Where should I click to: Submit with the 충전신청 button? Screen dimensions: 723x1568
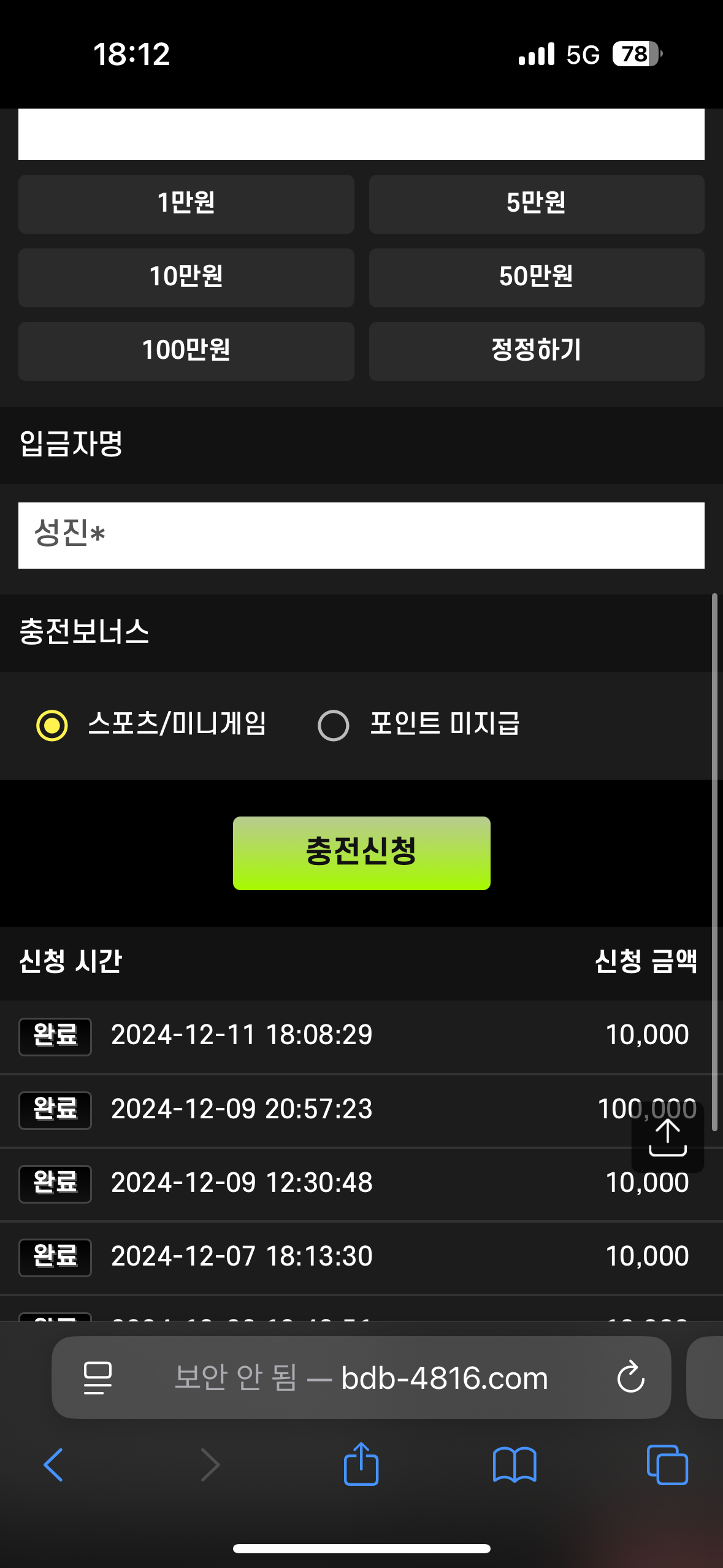pos(361,853)
